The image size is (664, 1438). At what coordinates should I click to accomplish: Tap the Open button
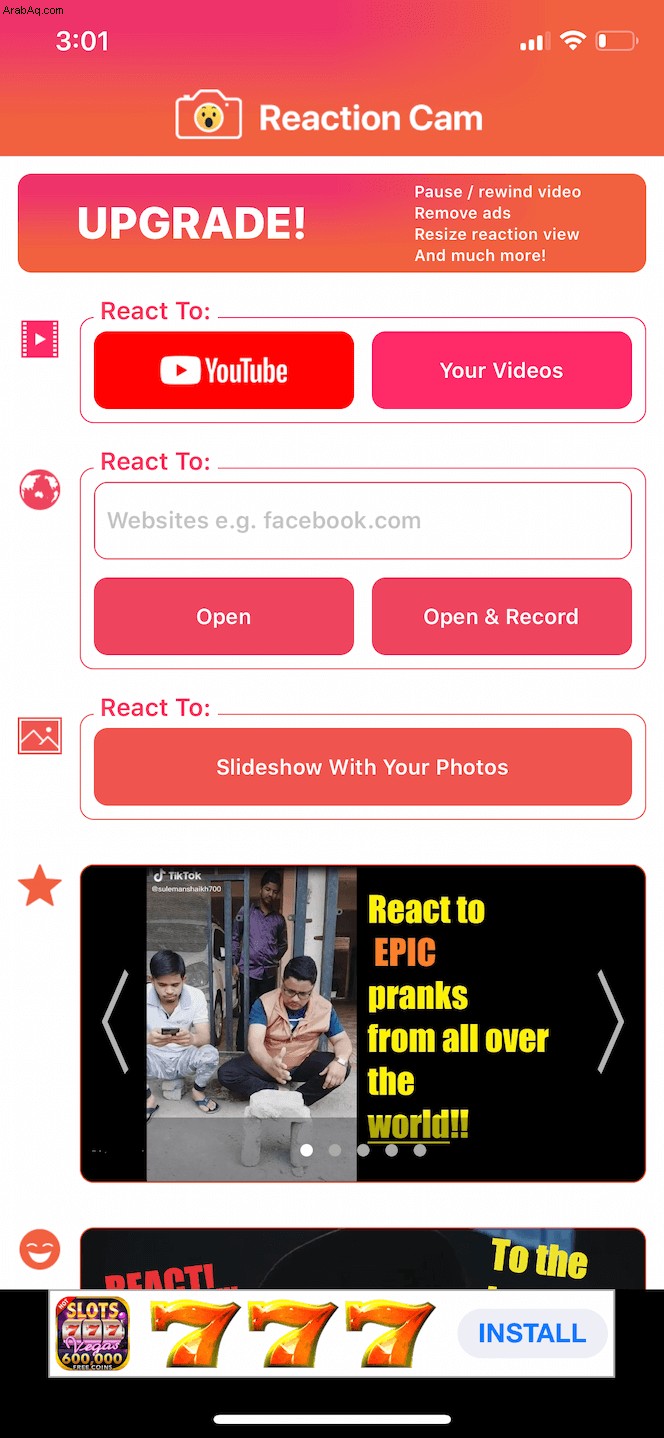click(x=224, y=616)
